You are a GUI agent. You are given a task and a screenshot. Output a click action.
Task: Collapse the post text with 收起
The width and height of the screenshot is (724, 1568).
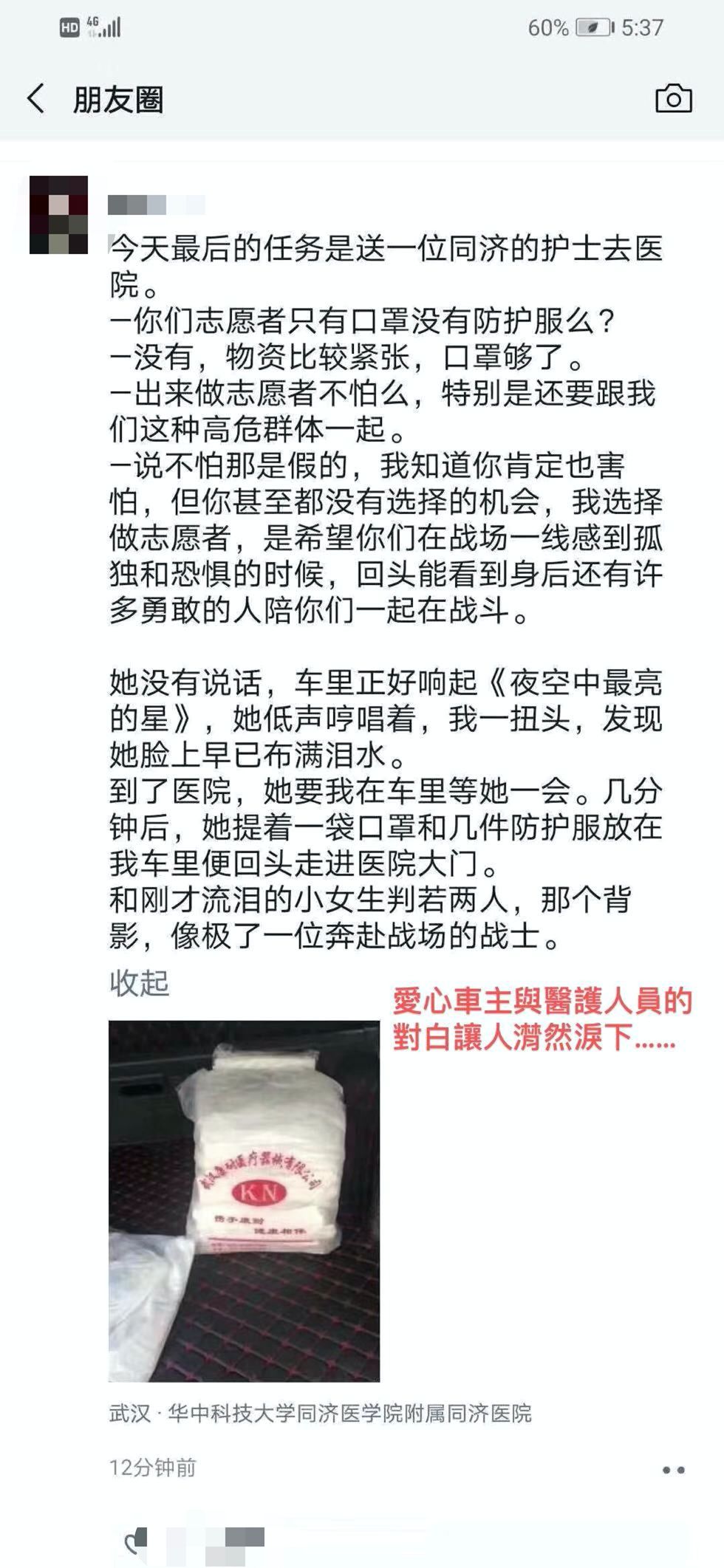(x=139, y=983)
